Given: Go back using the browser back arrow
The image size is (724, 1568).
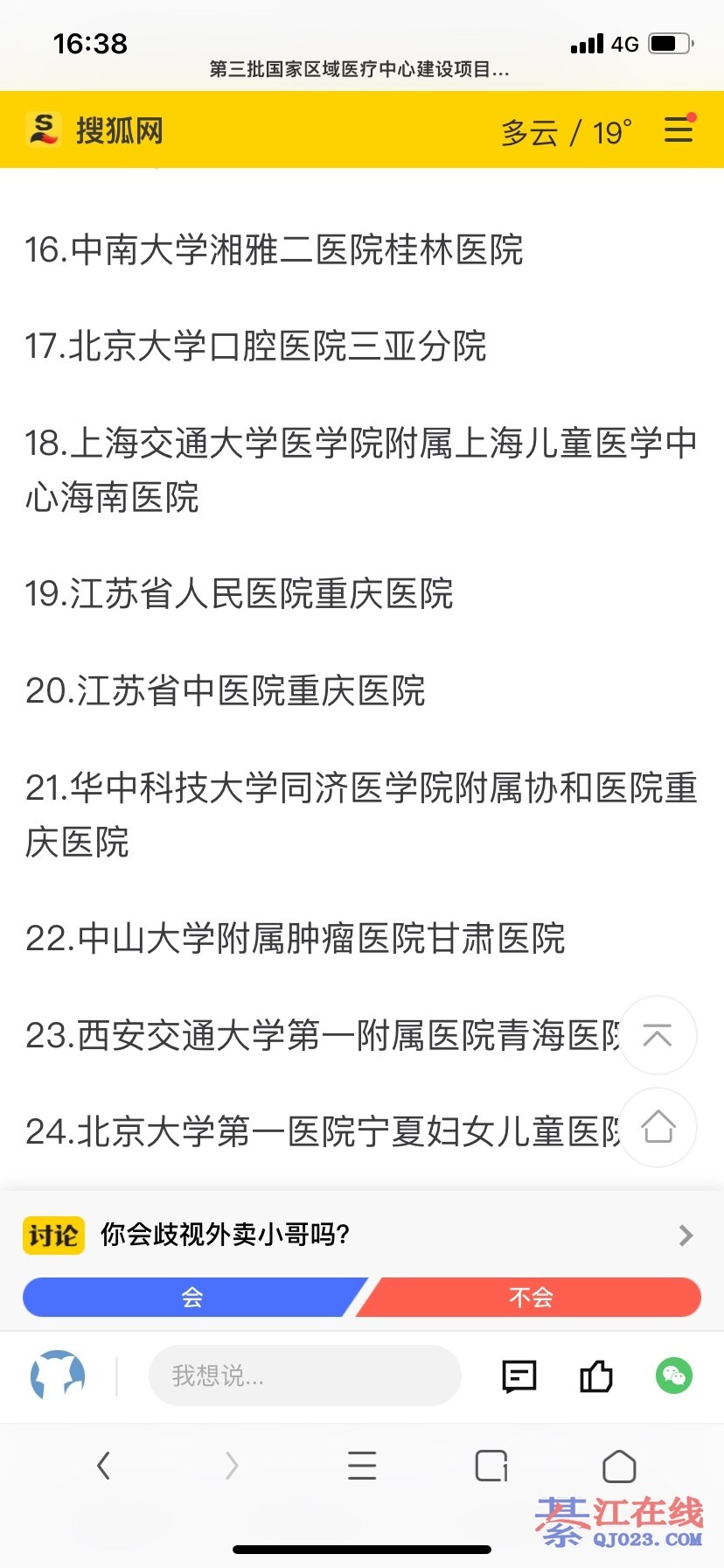Looking at the screenshot, I should pos(104,1465).
